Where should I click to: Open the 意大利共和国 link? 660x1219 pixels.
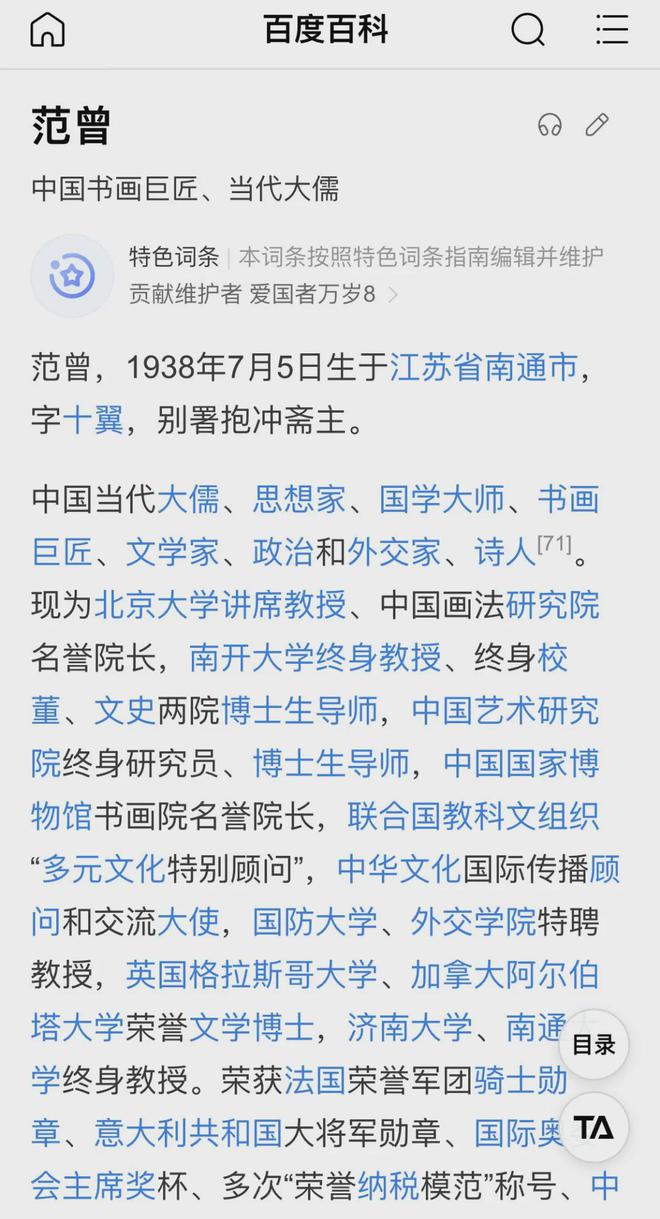188,1132
